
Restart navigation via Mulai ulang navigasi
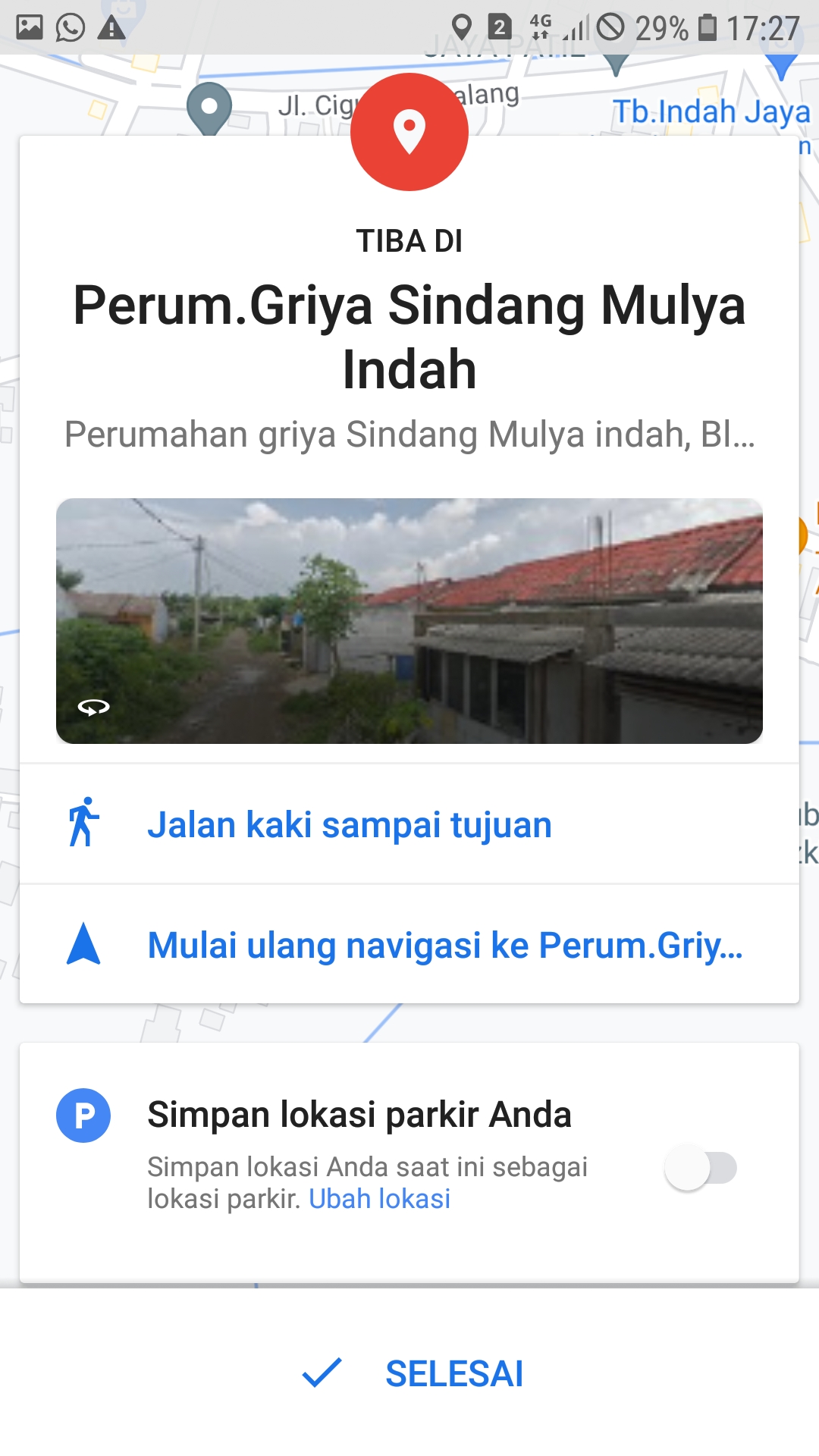(x=444, y=946)
